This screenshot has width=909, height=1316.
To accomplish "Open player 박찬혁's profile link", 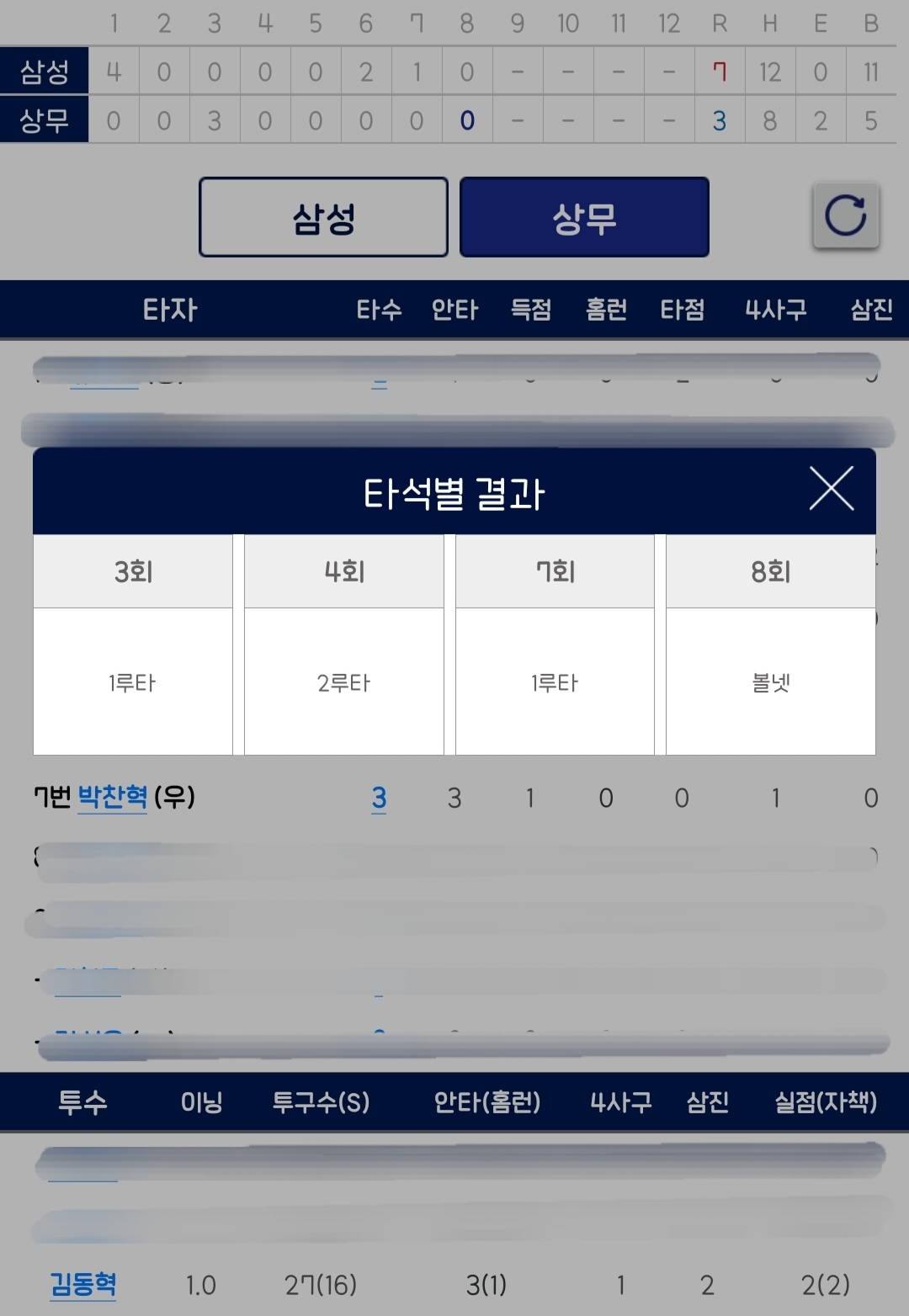I will pyautogui.click(x=112, y=796).
